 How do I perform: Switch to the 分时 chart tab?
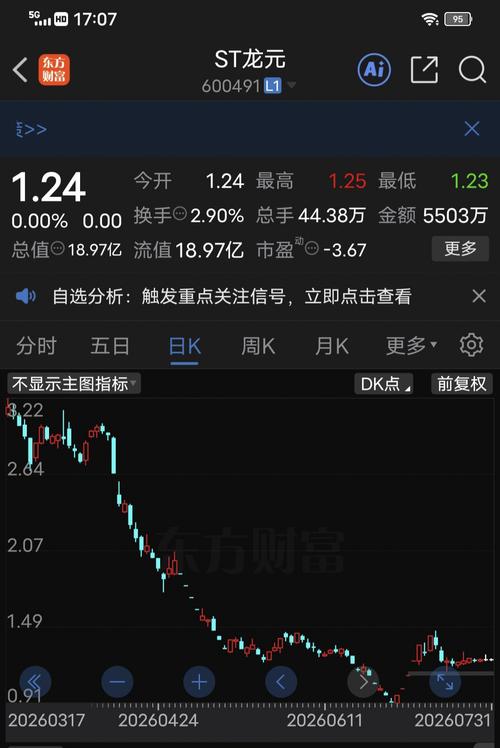point(36,346)
